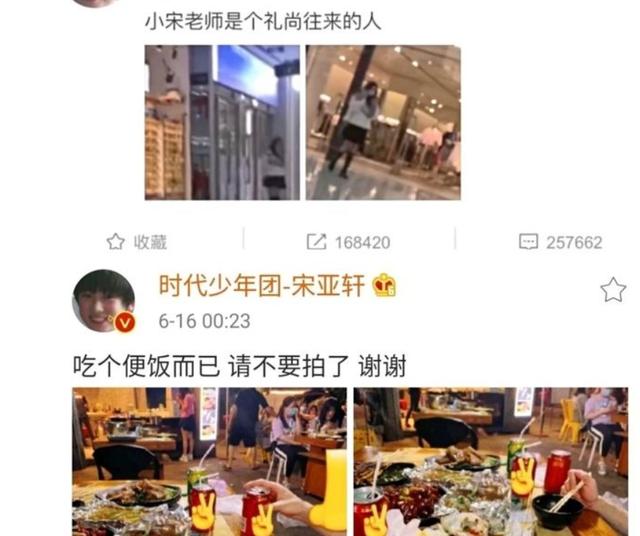
Task: View the glass door photo in upper post
Action: click(222, 122)
